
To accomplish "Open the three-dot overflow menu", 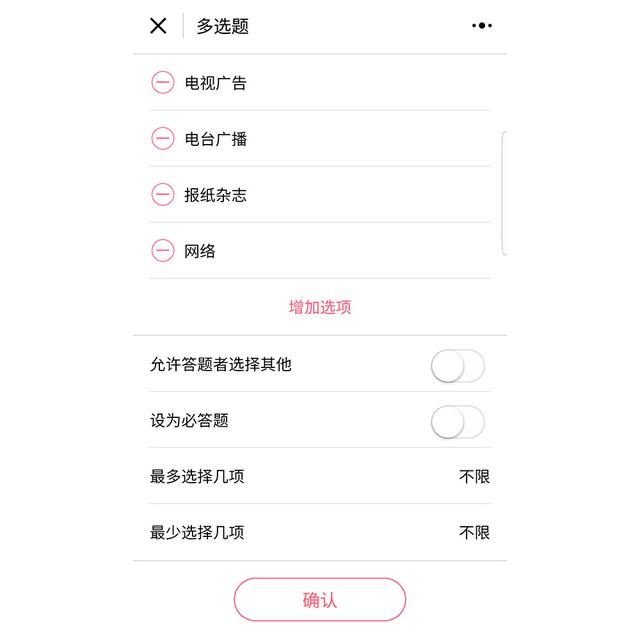I will click(482, 26).
